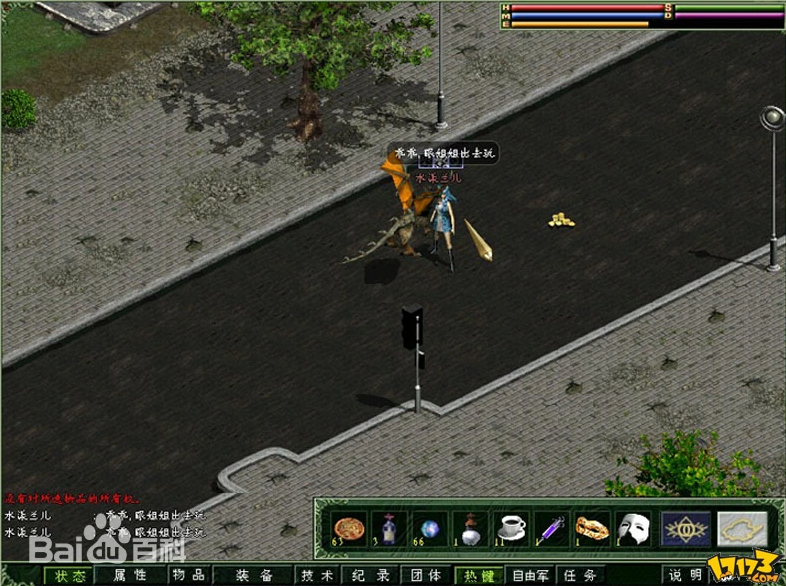
Task: Use the pizza item in hotkey bar
Action: click(346, 529)
